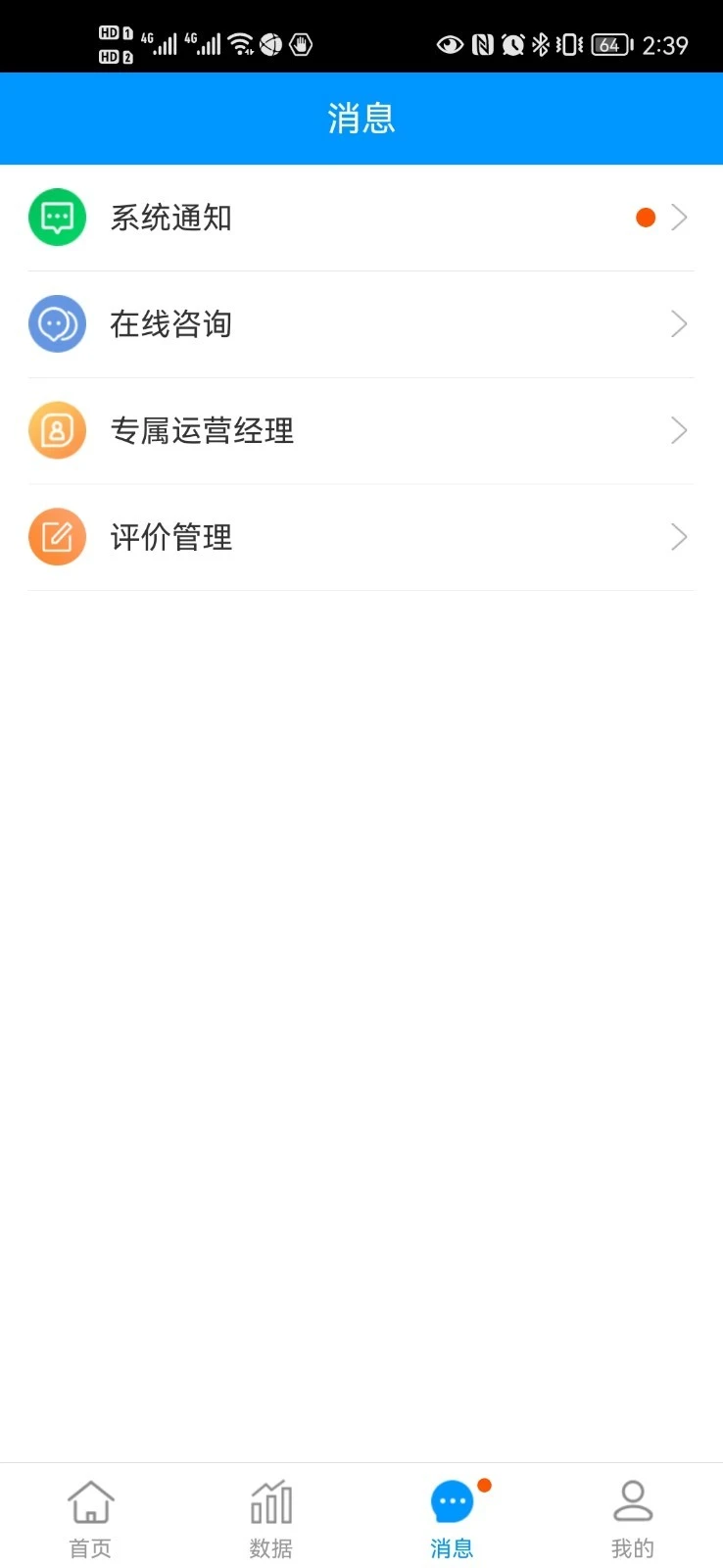
Task: Open the 数据 bar chart icon
Action: (270, 1501)
